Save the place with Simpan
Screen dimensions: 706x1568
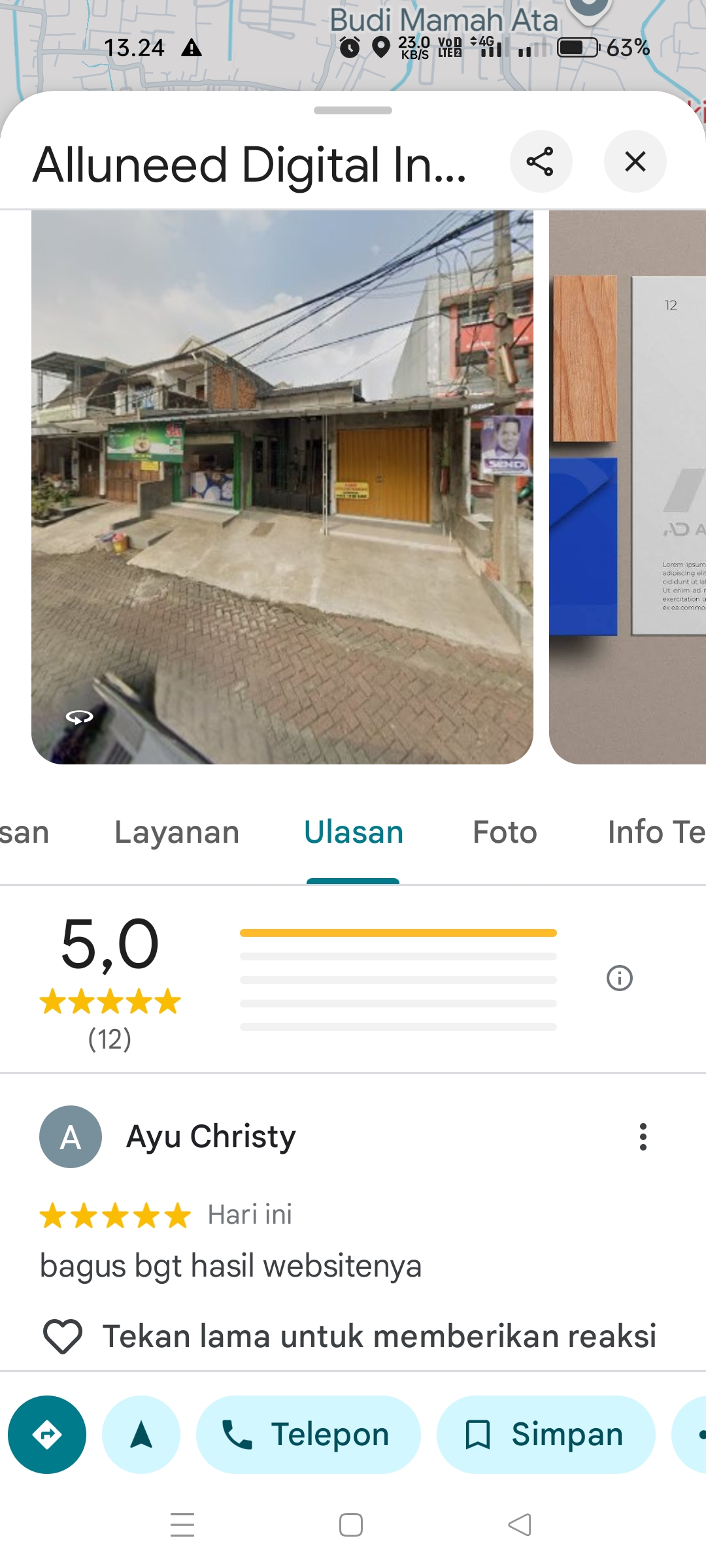tap(546, 1435)
